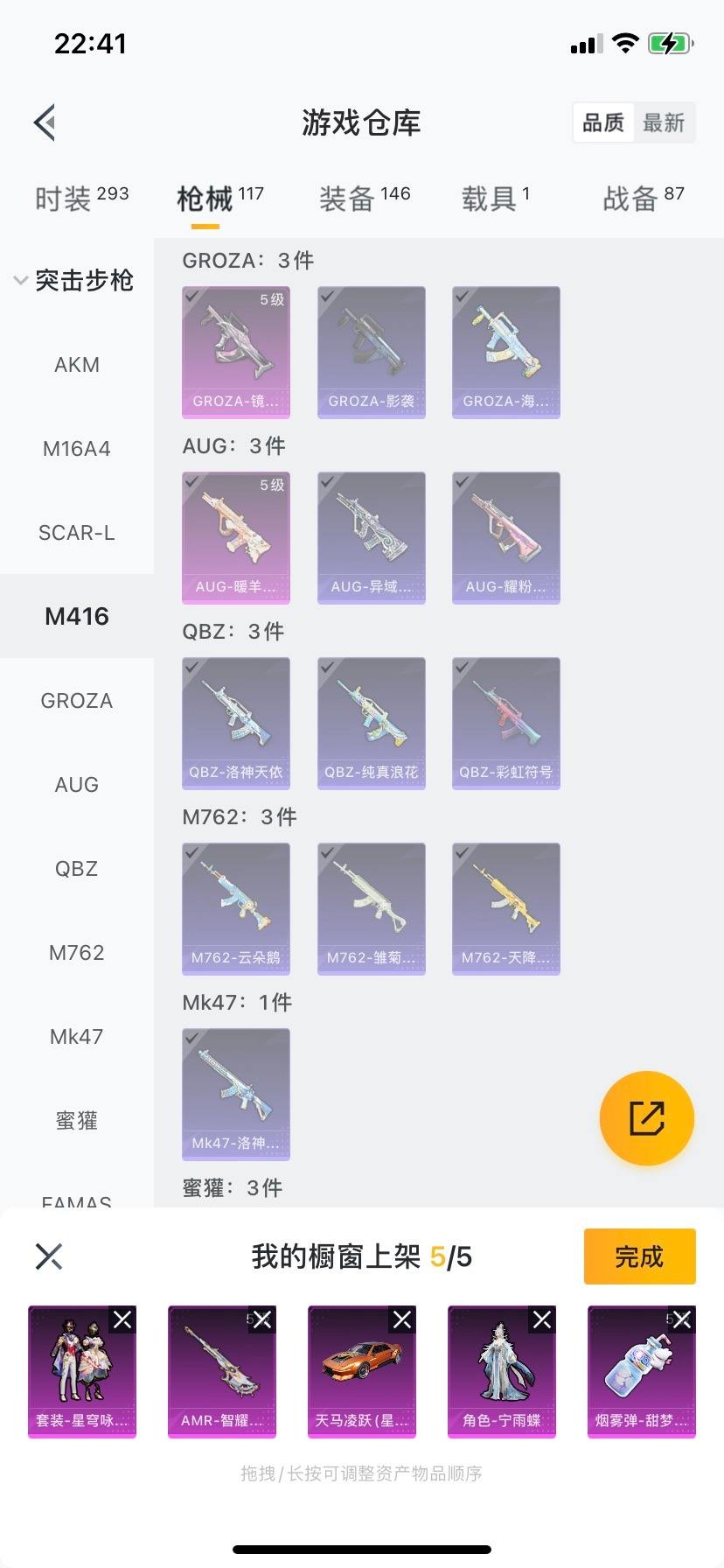Jump to SCAR-L in the side list

click(x=77, y=533)
